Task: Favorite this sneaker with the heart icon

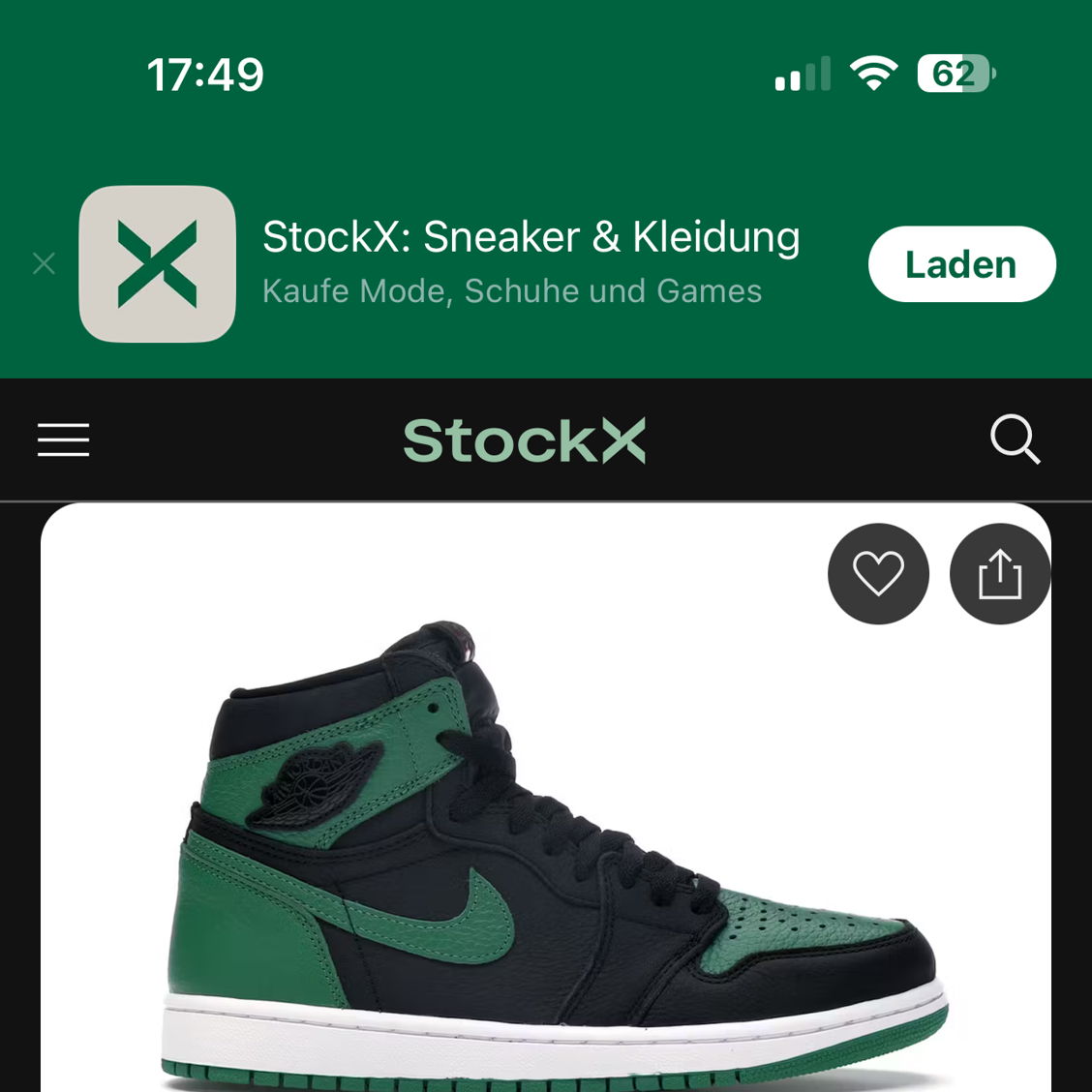Action: (x=878, y=573)
